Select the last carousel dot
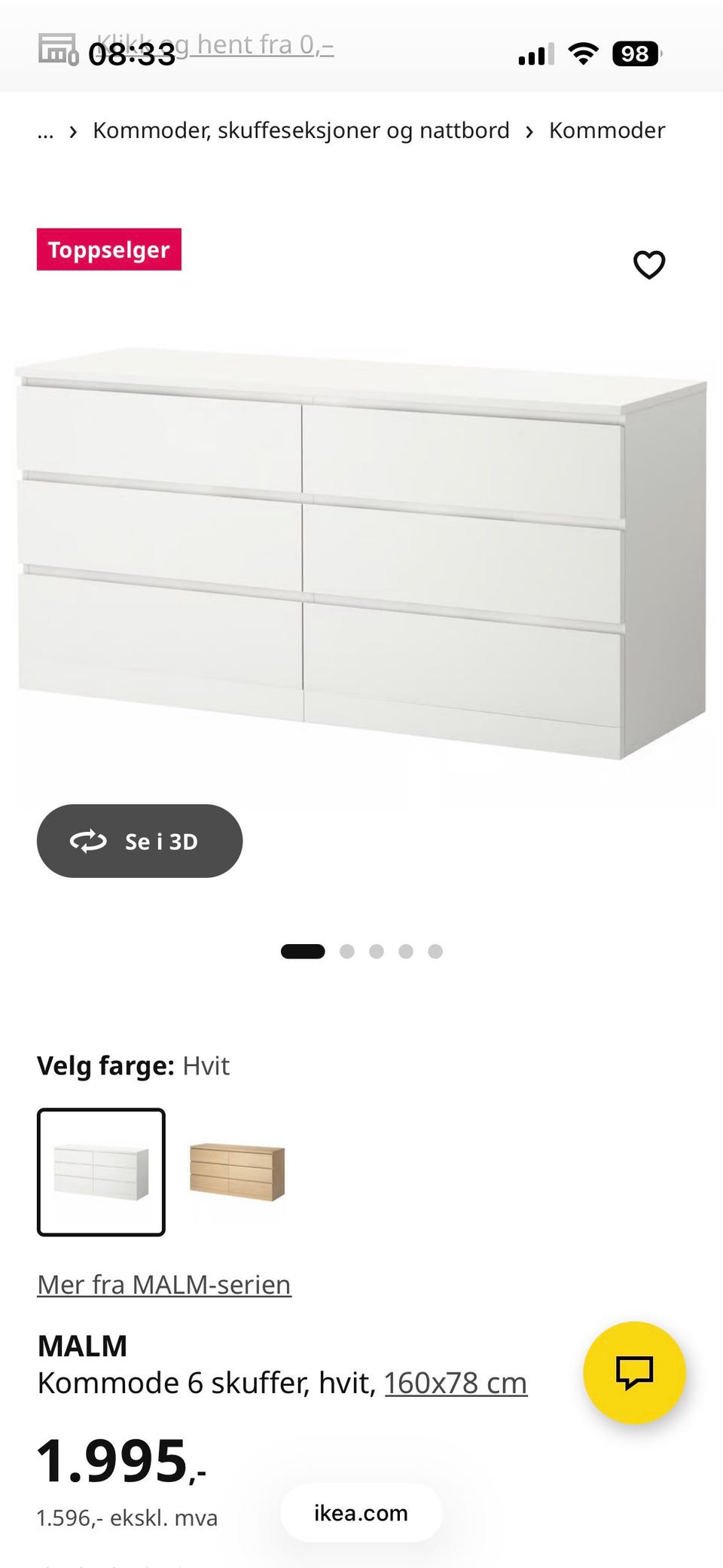This screenshot has height=1568, width=723. 434,951
